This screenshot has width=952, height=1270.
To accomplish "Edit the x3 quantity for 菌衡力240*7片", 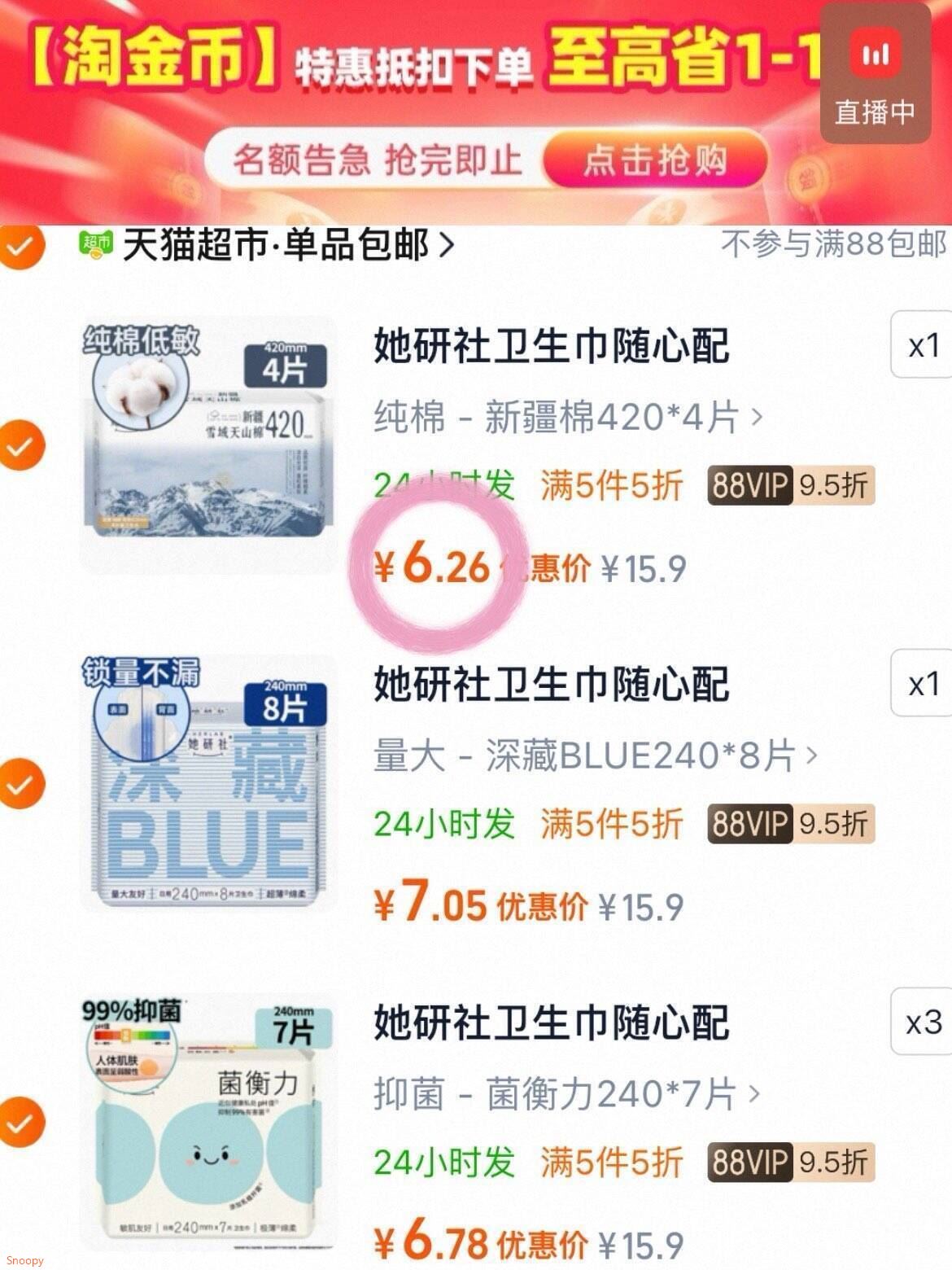I will click(x=924, y=1023).
